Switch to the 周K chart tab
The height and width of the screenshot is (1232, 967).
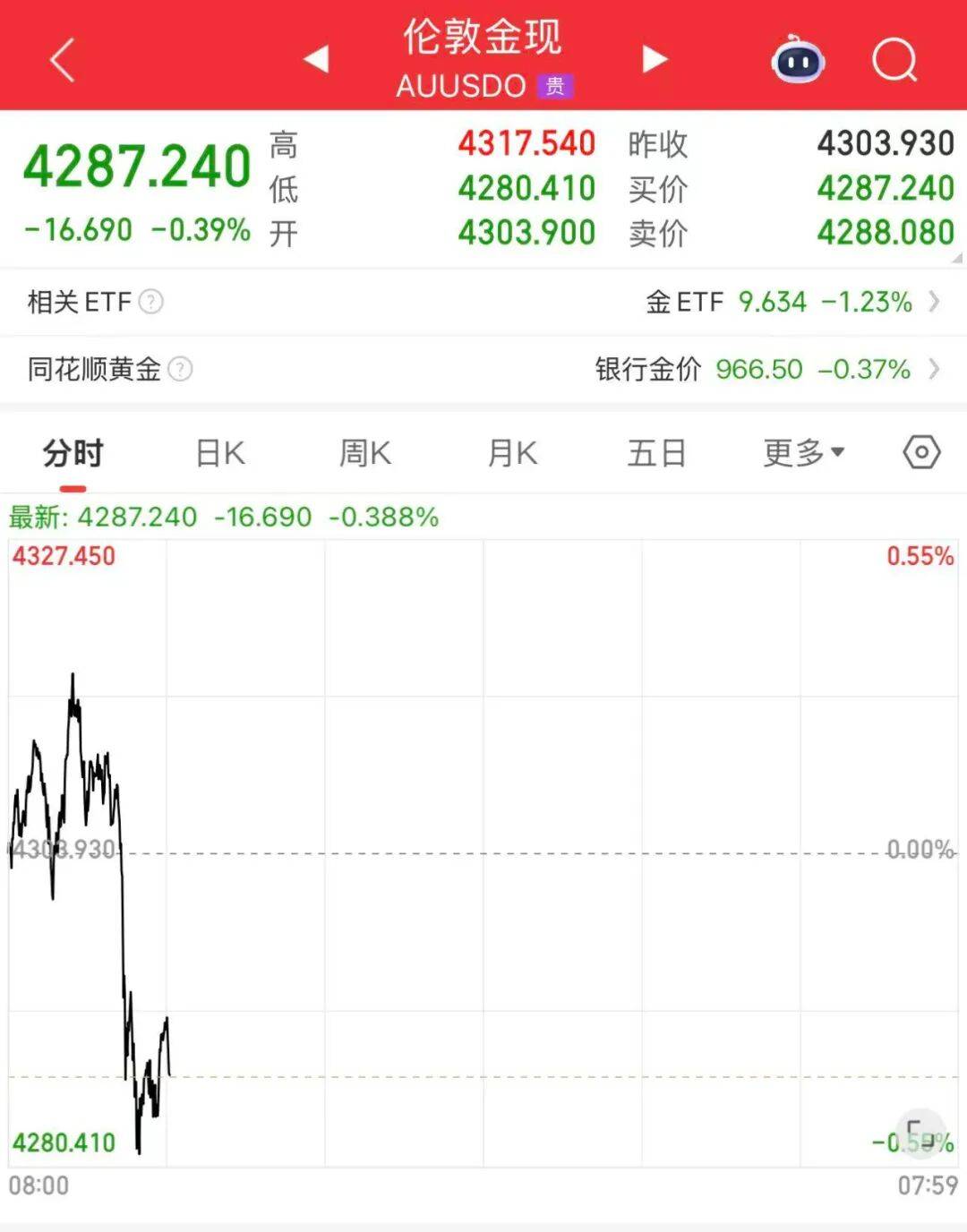(365, 454)
